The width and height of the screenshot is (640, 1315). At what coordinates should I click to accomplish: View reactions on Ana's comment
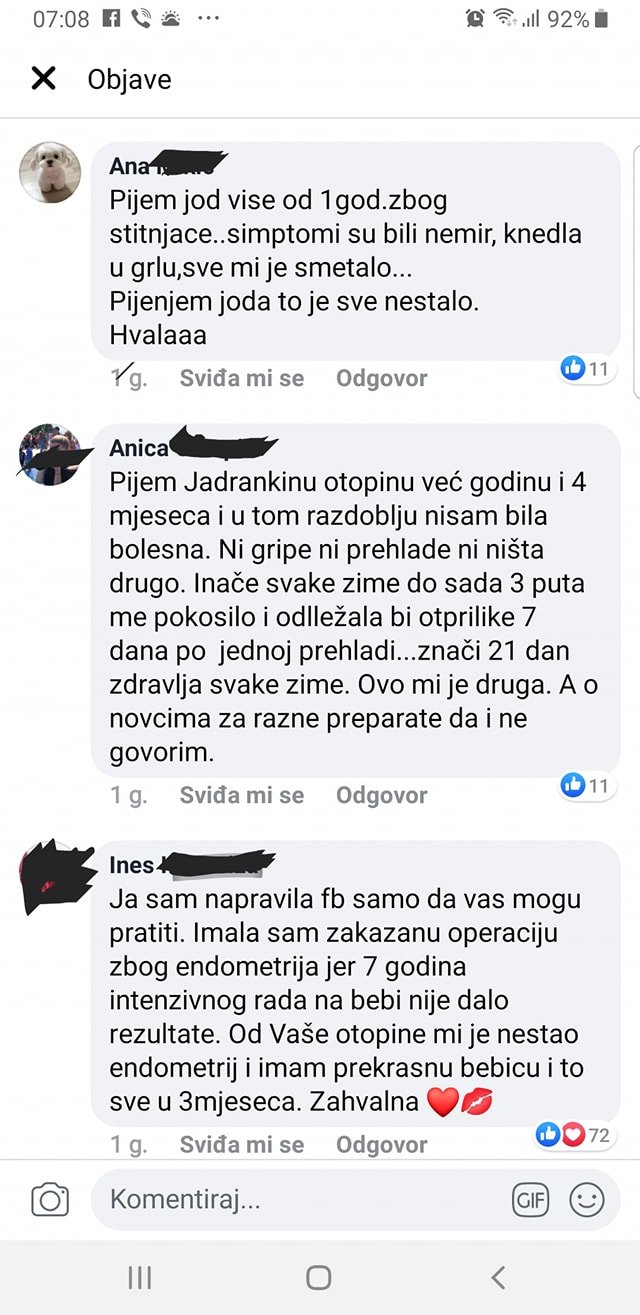tap(586, 369)
